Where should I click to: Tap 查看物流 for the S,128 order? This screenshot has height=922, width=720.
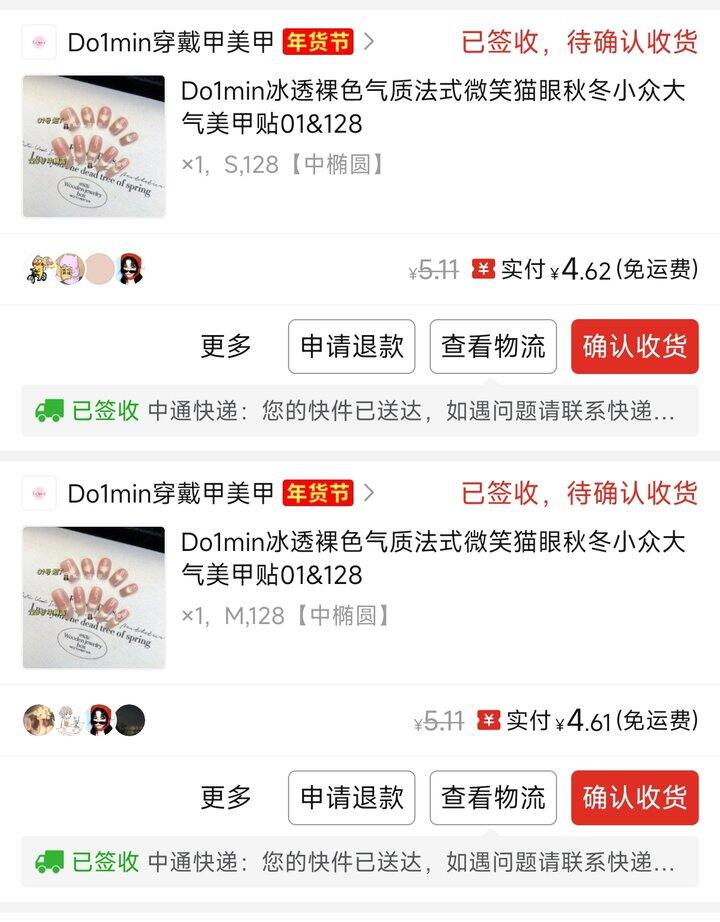pyautogui.click(x=493, y=346)
